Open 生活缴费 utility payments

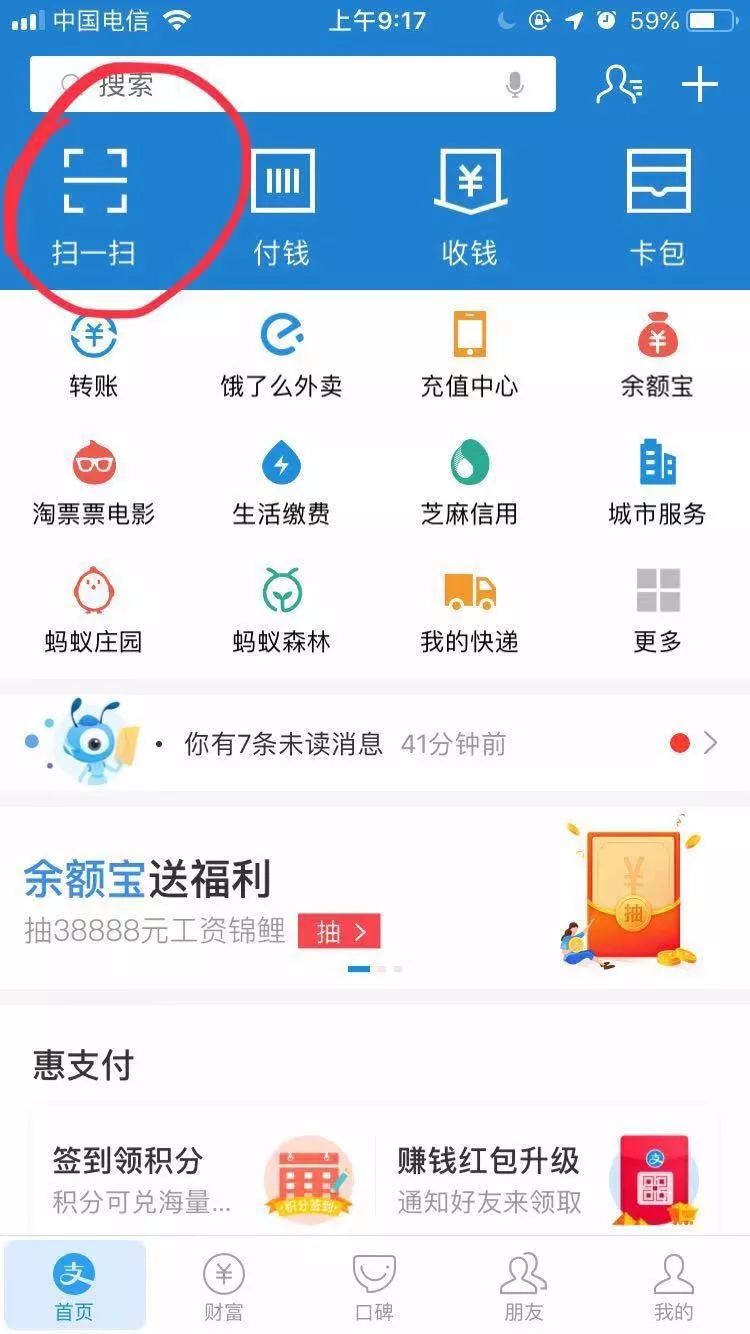282,483
